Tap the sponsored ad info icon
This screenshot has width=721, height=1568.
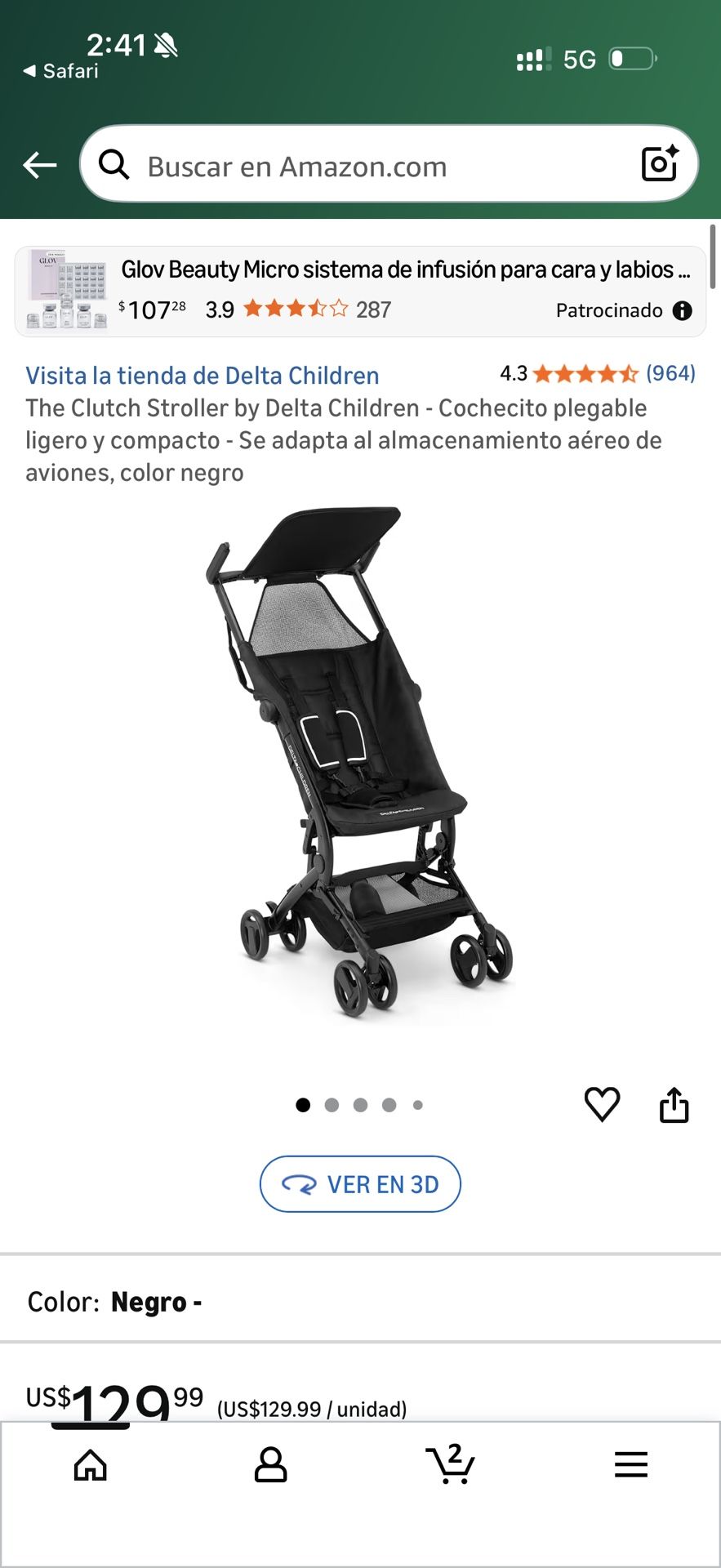[x=683, y=310]
